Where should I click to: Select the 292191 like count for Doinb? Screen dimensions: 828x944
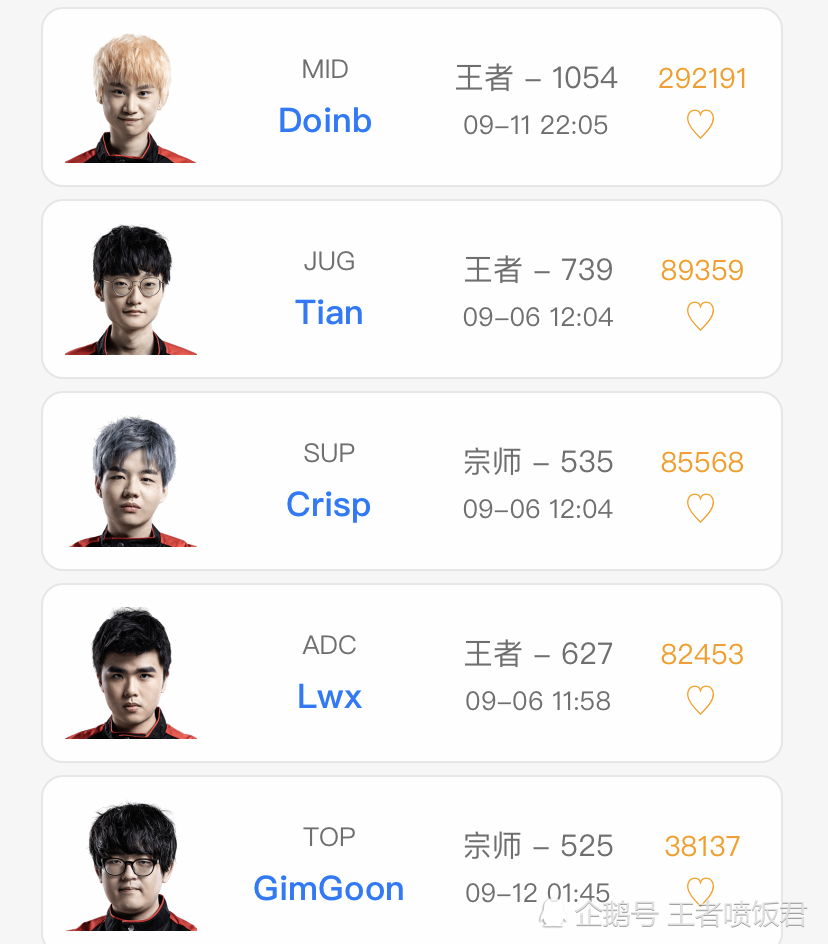[702, 78]
